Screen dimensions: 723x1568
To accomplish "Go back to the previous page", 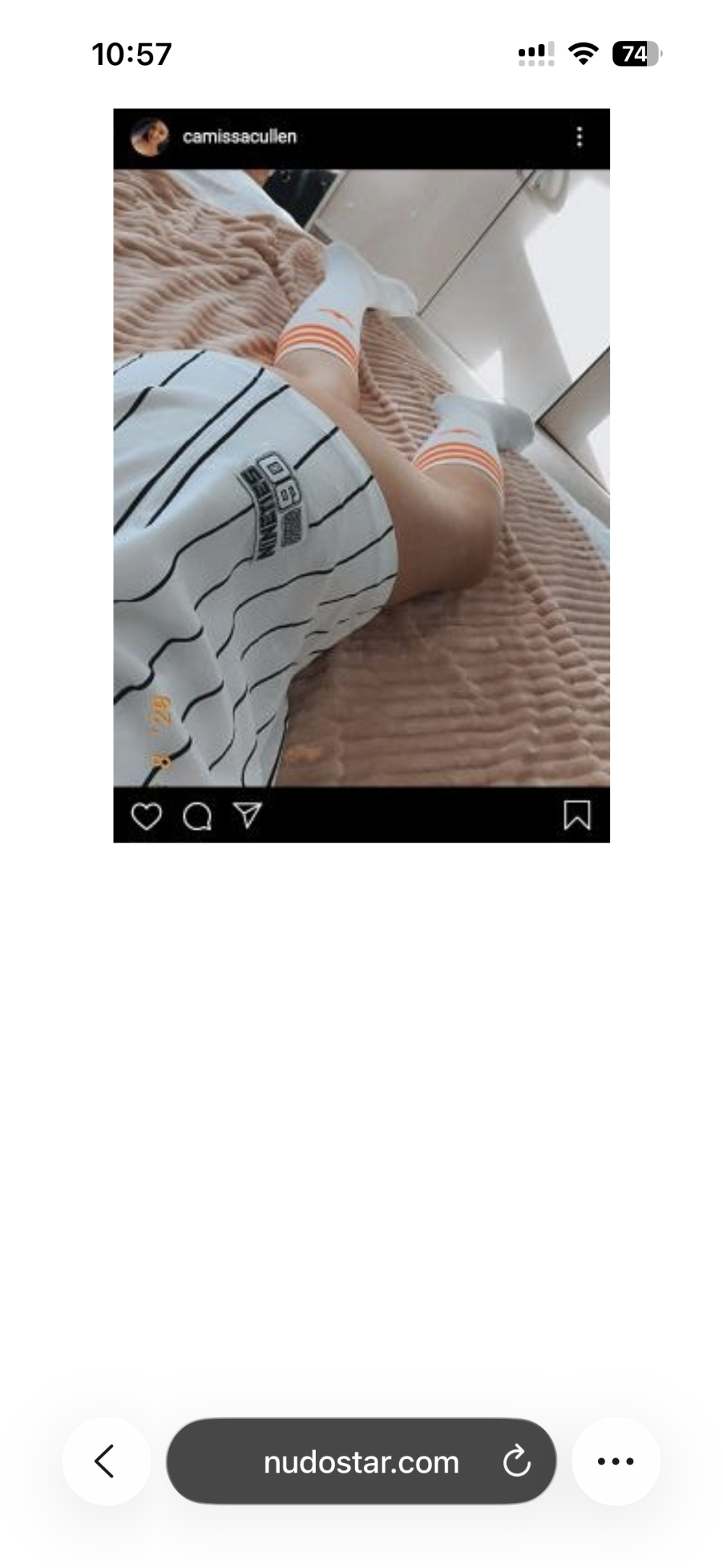I will coord(106,1462).
